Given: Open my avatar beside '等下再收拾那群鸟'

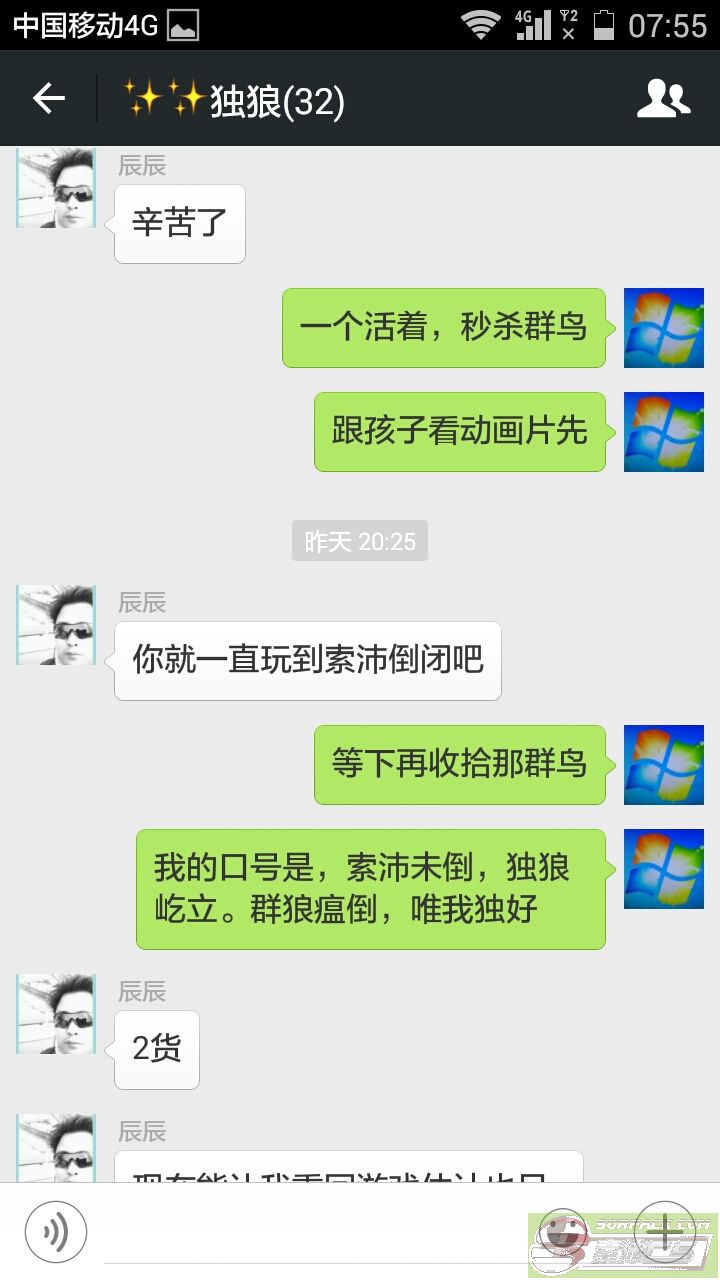Looking at the screenshot, I should point(664,765).
